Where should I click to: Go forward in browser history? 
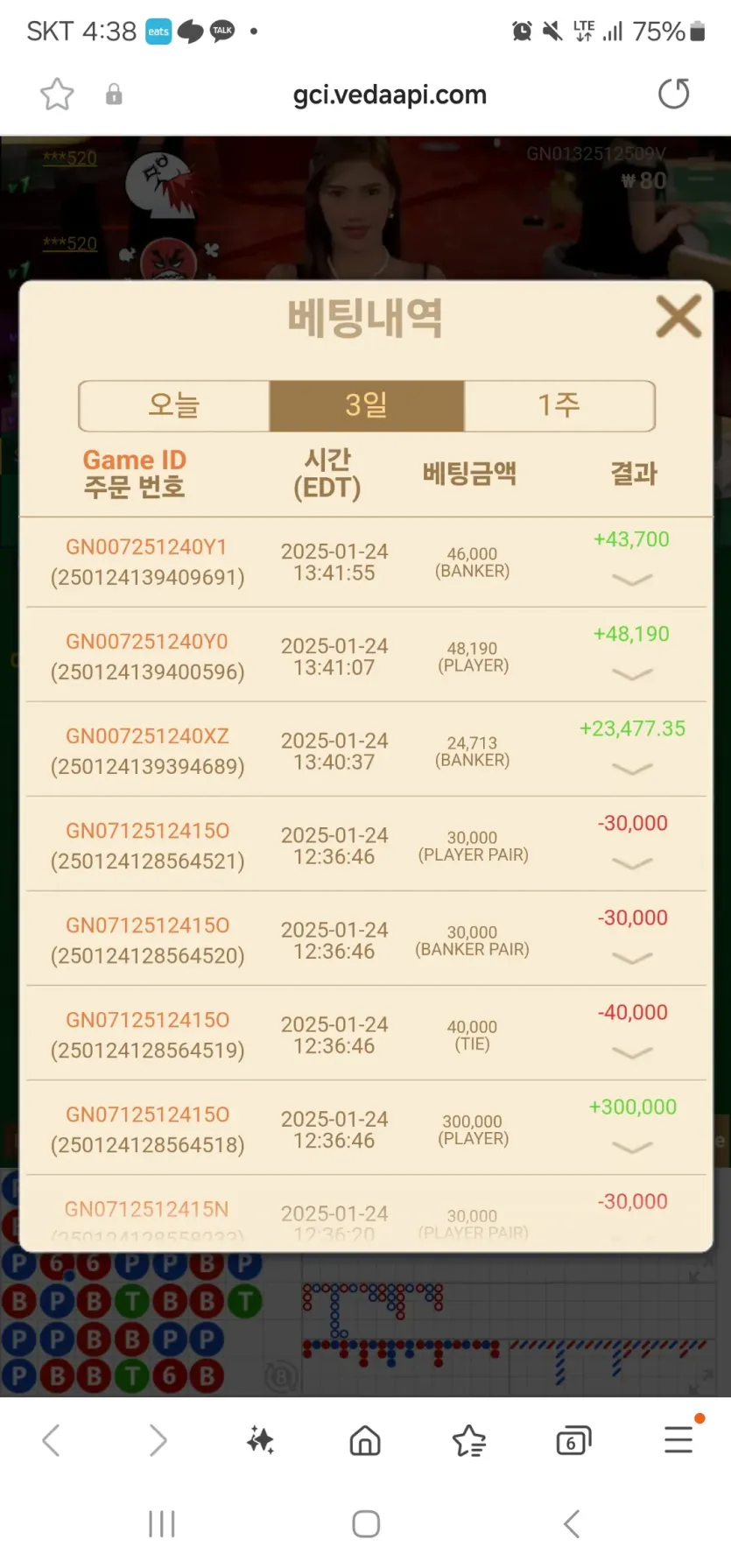[x=158, y=1440]
